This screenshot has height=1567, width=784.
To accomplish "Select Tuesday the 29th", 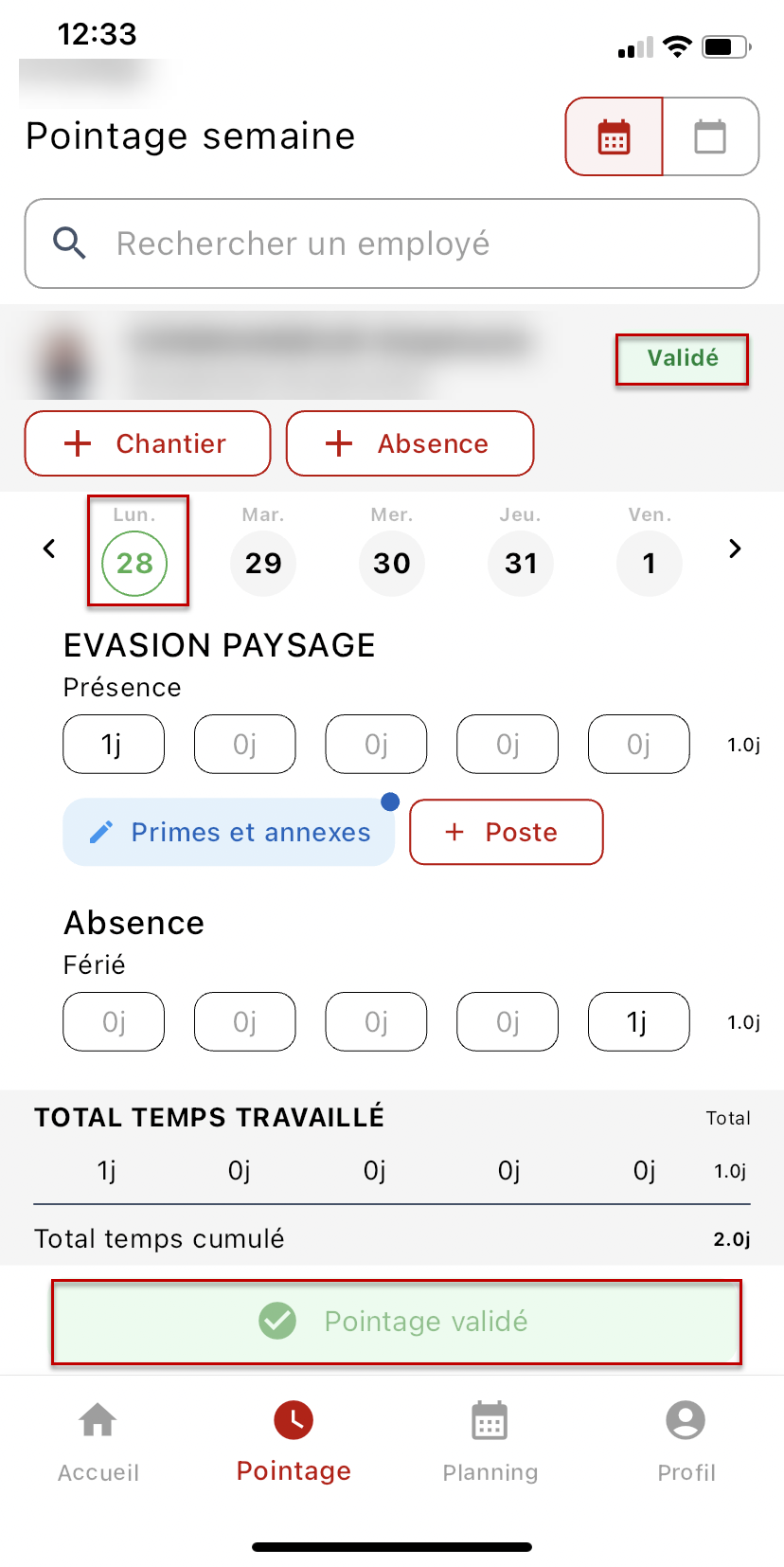I will 263,563.
